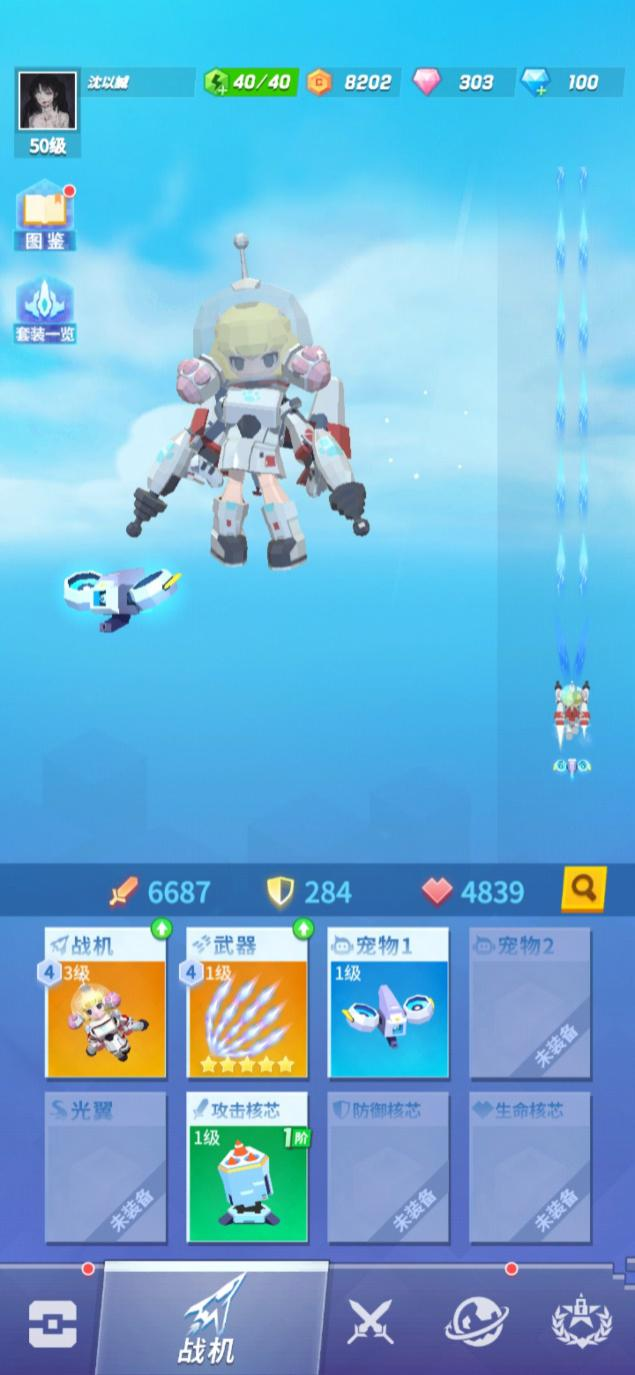Open the magnifier stats detail button
Viewport: 635px width, 1375px height.
tap(583, 887)
